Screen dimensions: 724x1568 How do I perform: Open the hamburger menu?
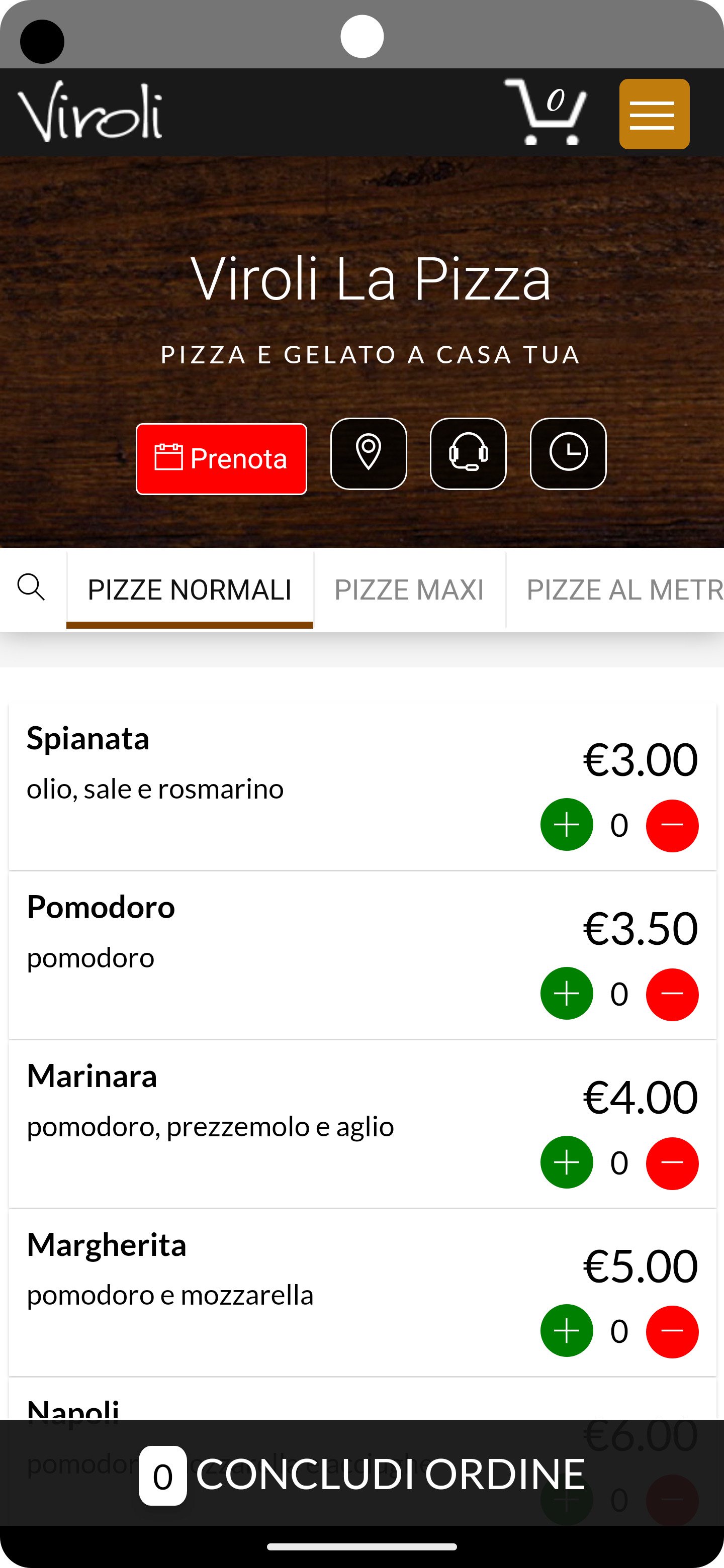[654, 115]
